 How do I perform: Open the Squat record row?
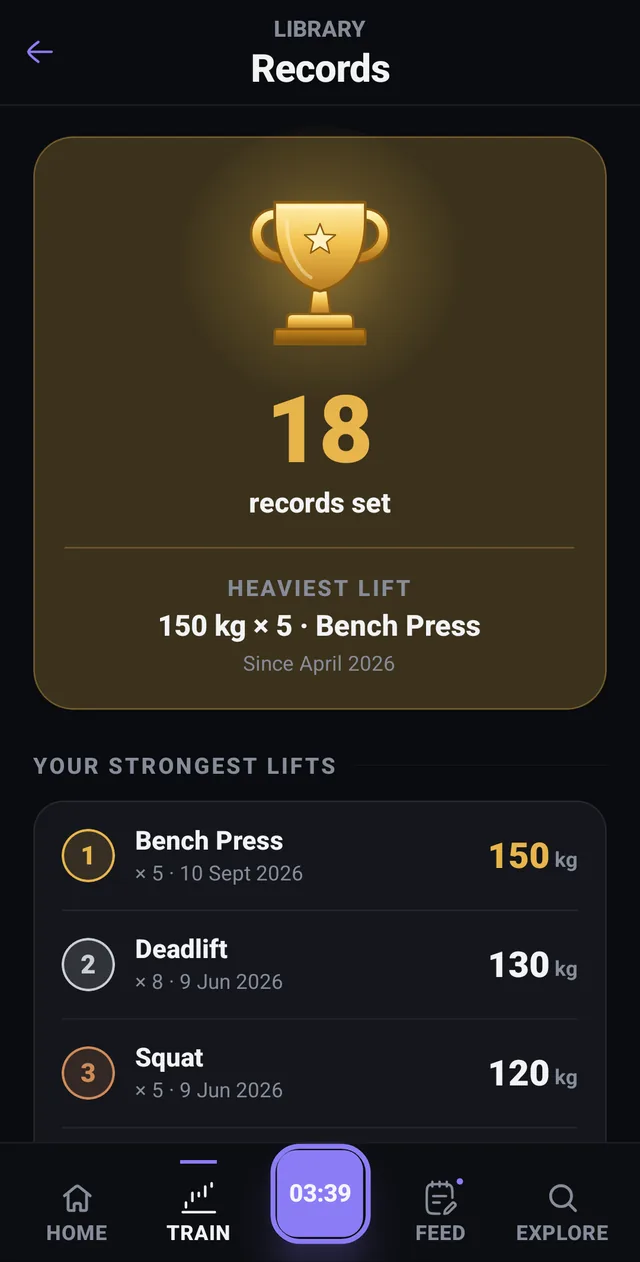click(320, 1074)
